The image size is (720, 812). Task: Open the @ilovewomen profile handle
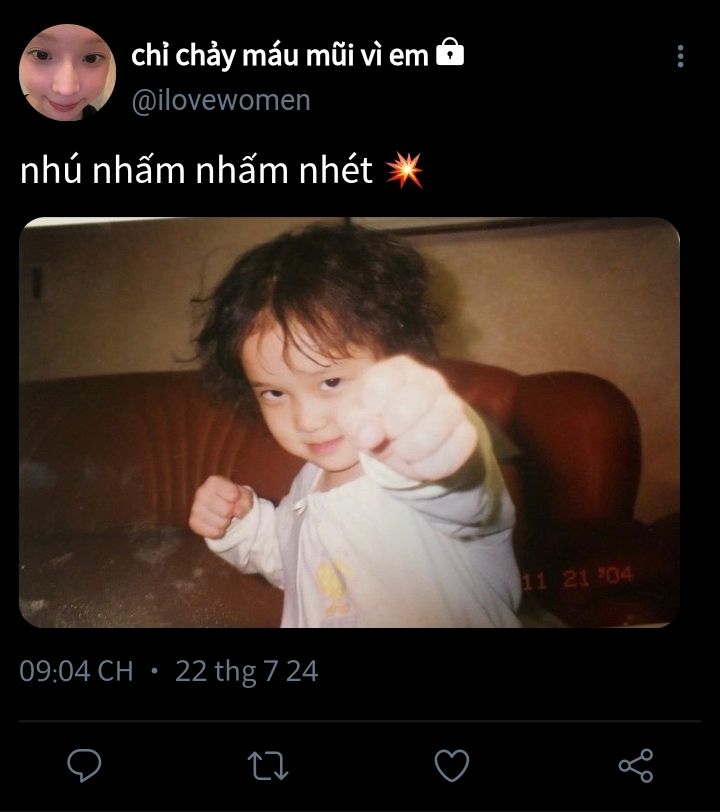[x=221, y=100]
